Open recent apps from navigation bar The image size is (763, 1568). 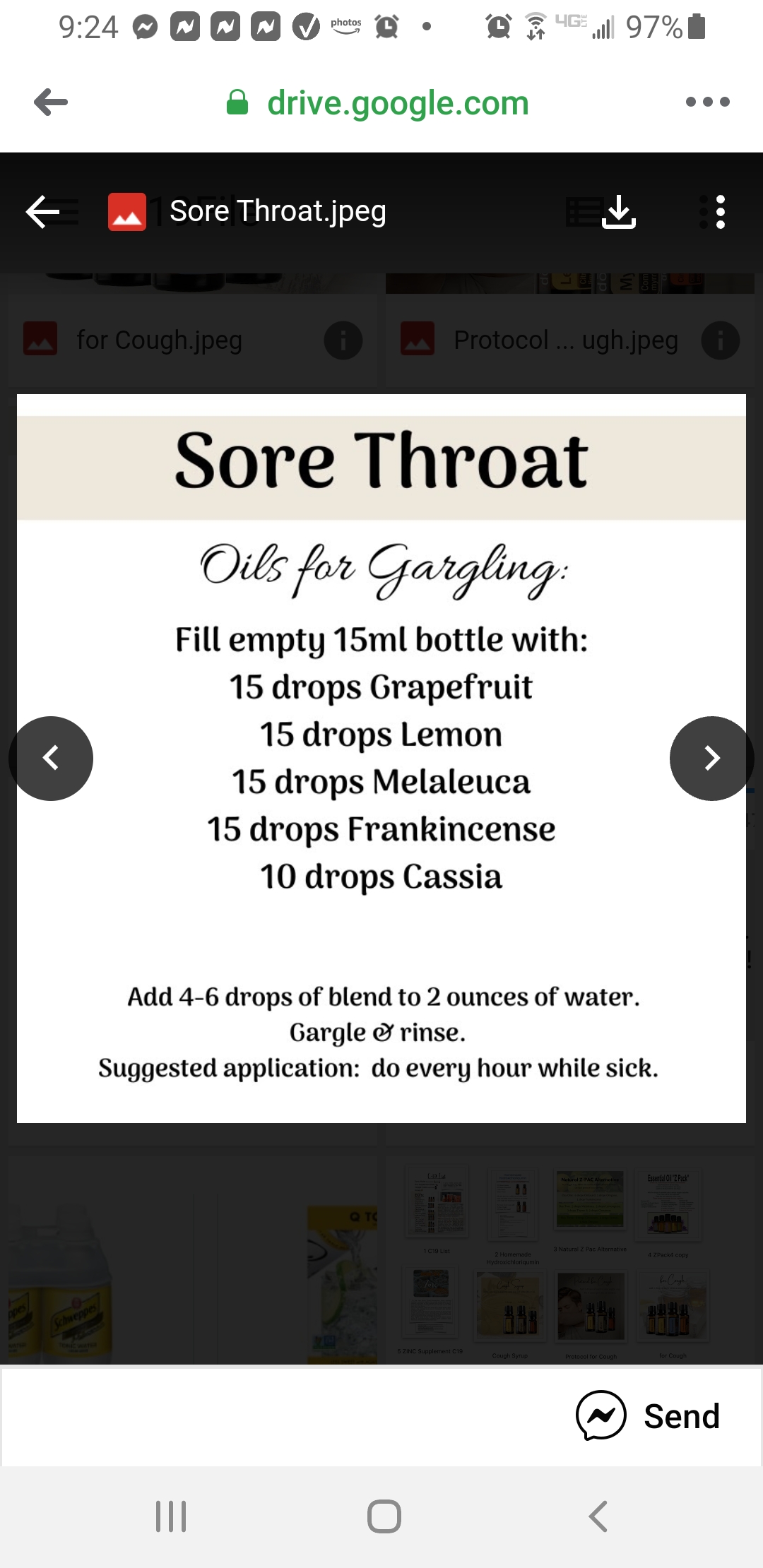(x=171, y=1516)
